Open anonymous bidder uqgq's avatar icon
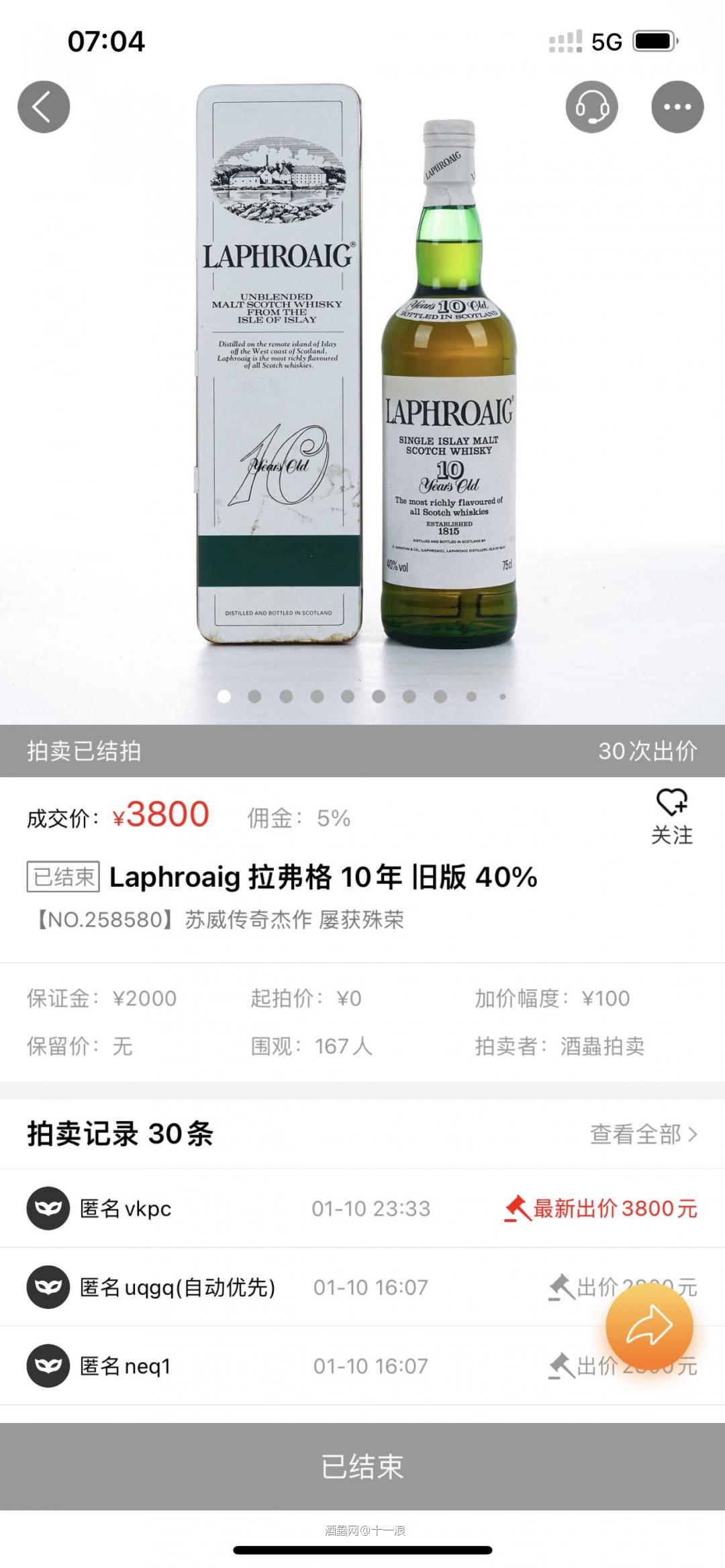 coord(47,1286)
